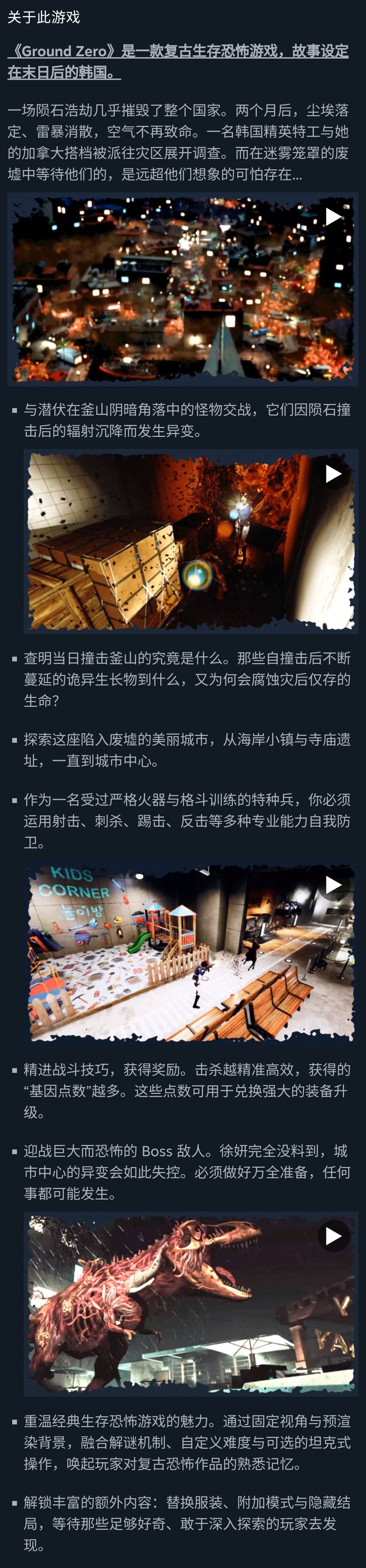This screenshot has width=366, height=1568.
Task: Play the Kids Corner playground video
Action: (x=333, y=885)
